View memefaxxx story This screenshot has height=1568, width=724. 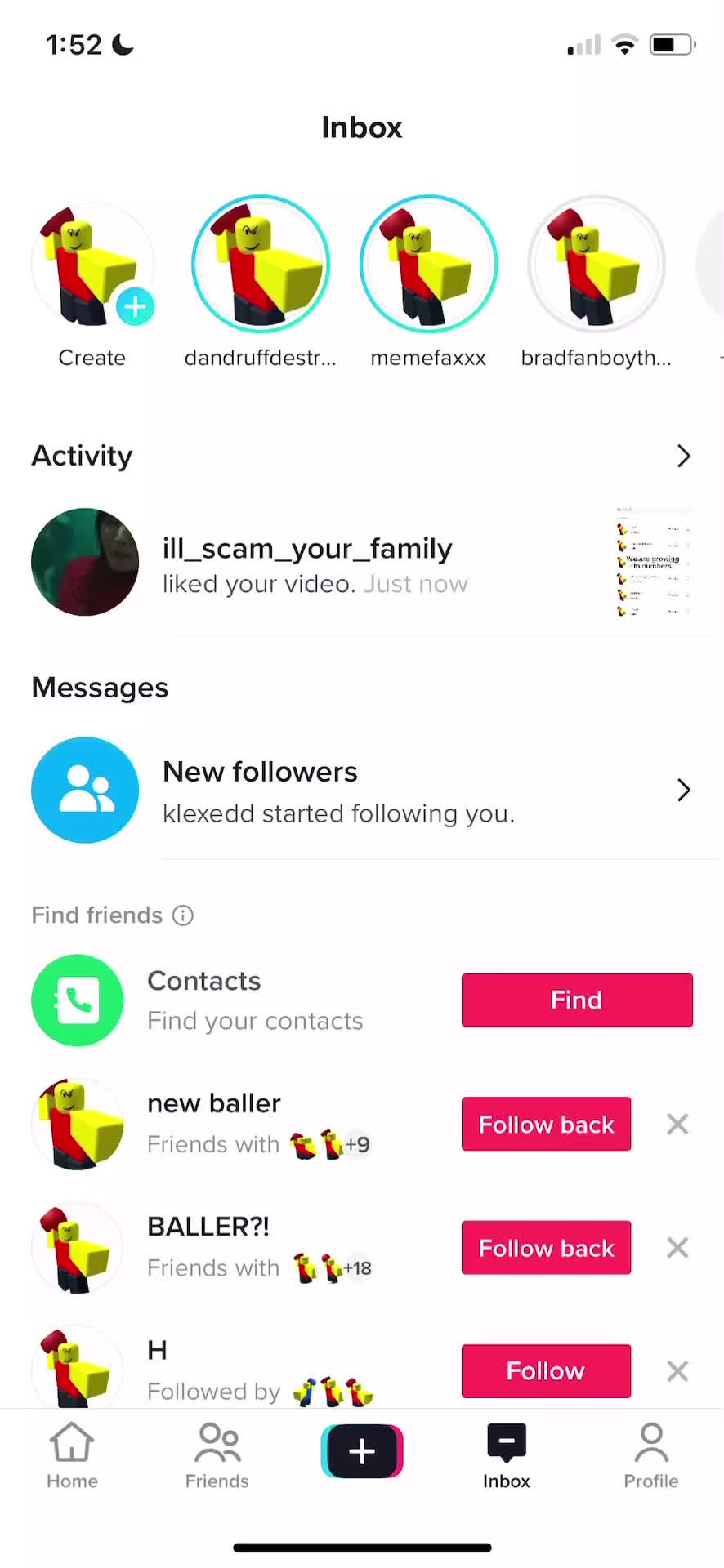tap(428, 264)
